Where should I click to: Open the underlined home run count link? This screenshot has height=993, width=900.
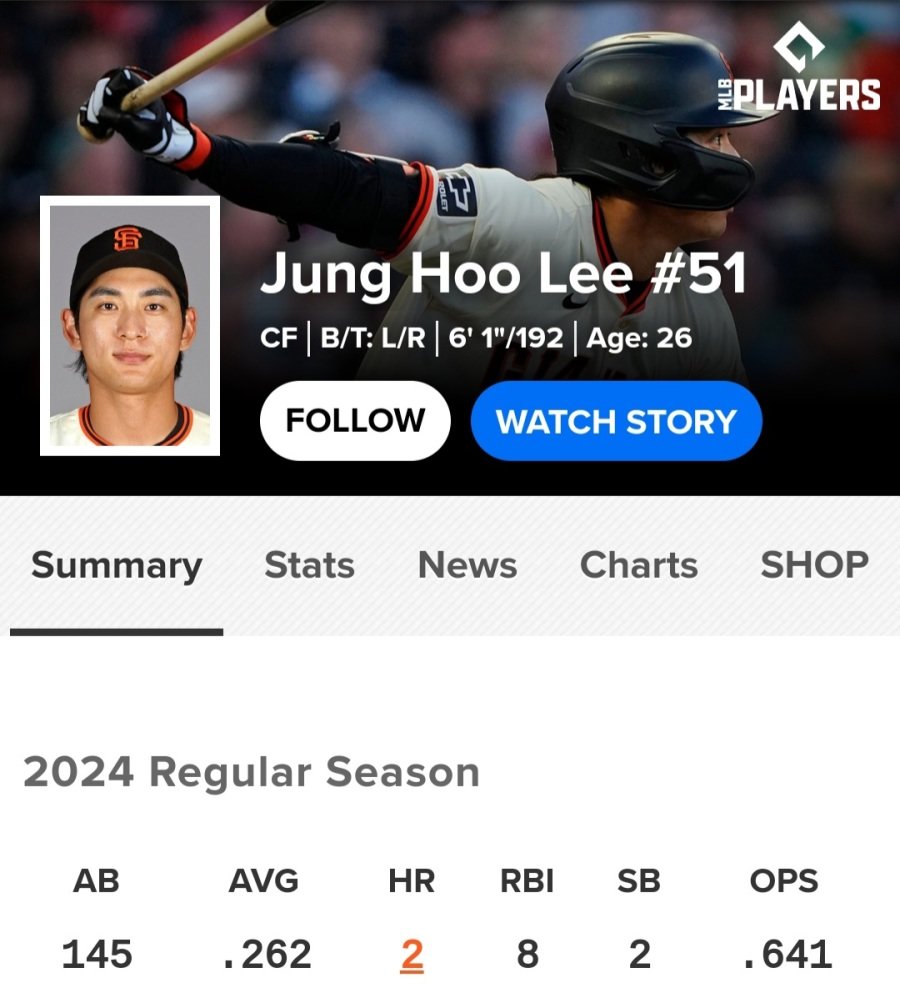pyautogui.click(x=412, y=955)
